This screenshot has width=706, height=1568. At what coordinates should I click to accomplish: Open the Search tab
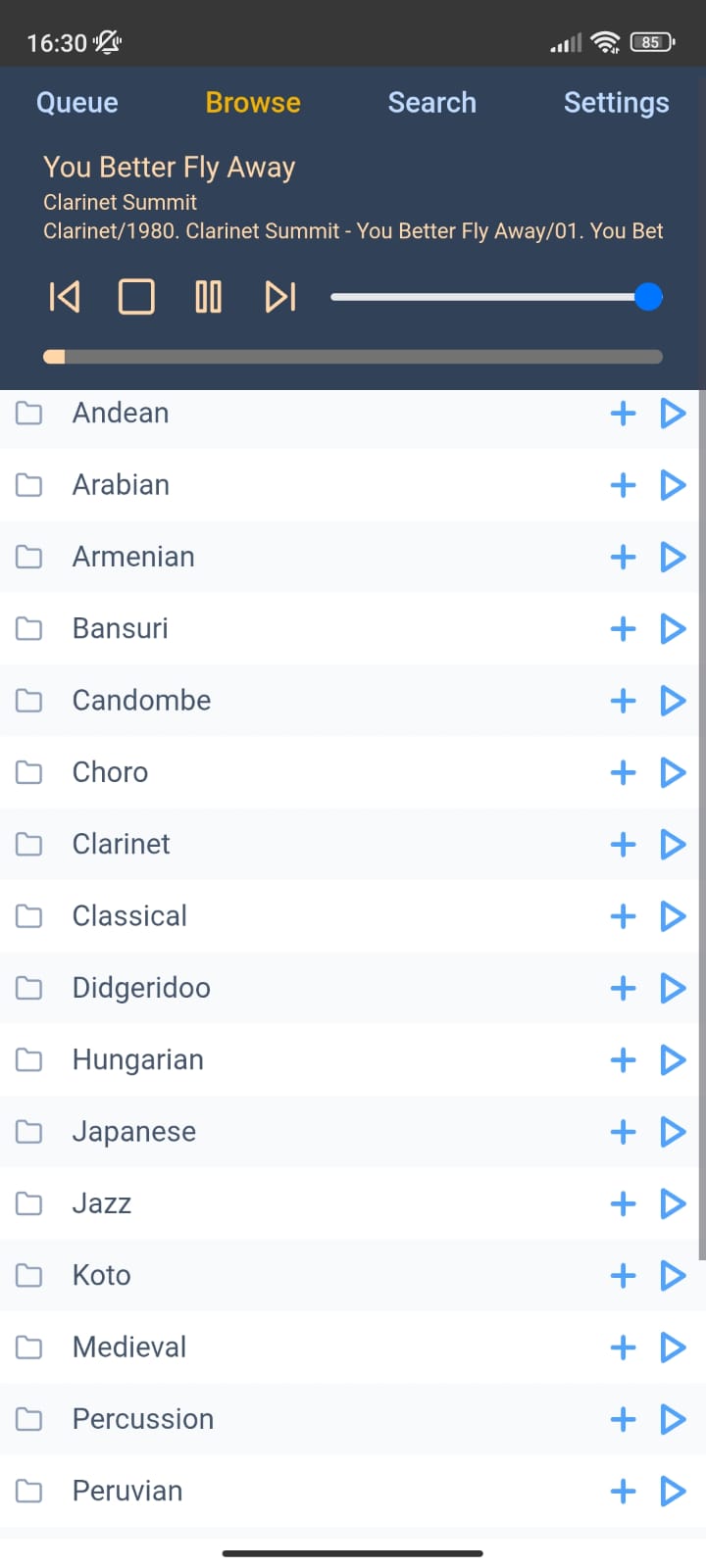tap(431, 103)
